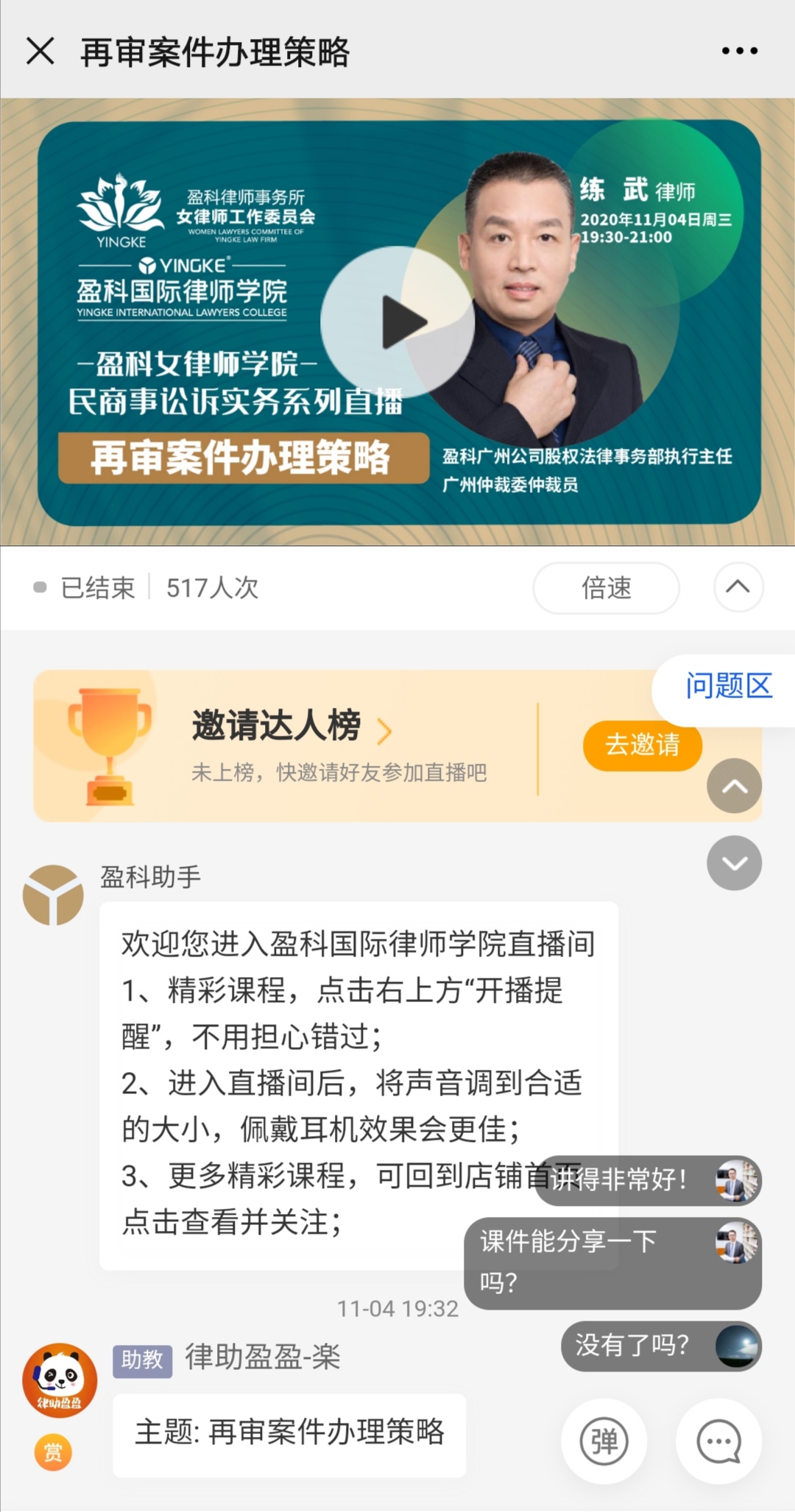Toggle the 弹 bullet comments button
Image resolution: width=795 pixels, height=1512 pixels.
[604, 1441]
